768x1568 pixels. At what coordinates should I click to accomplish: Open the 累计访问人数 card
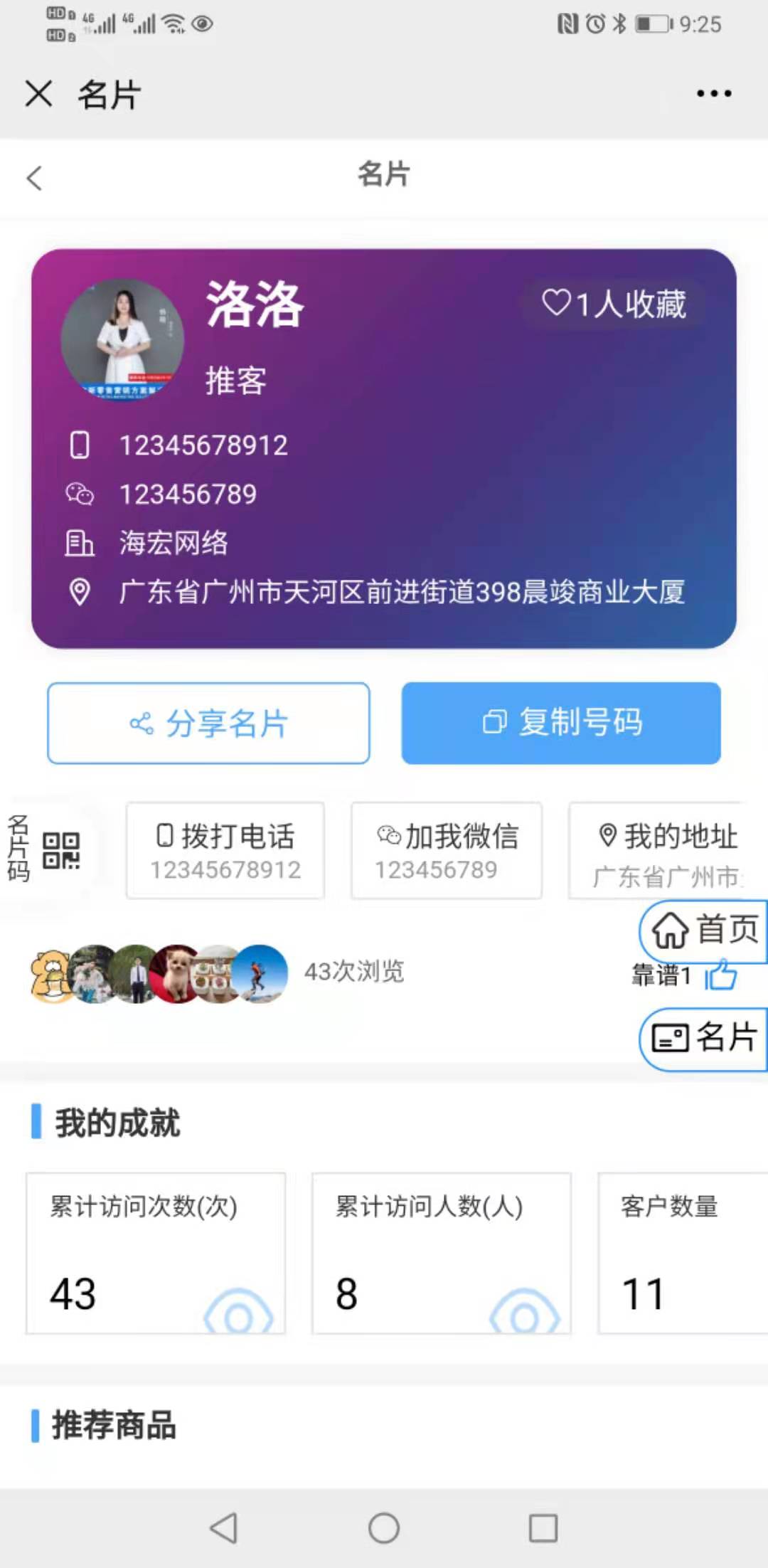coord(441,1253)
